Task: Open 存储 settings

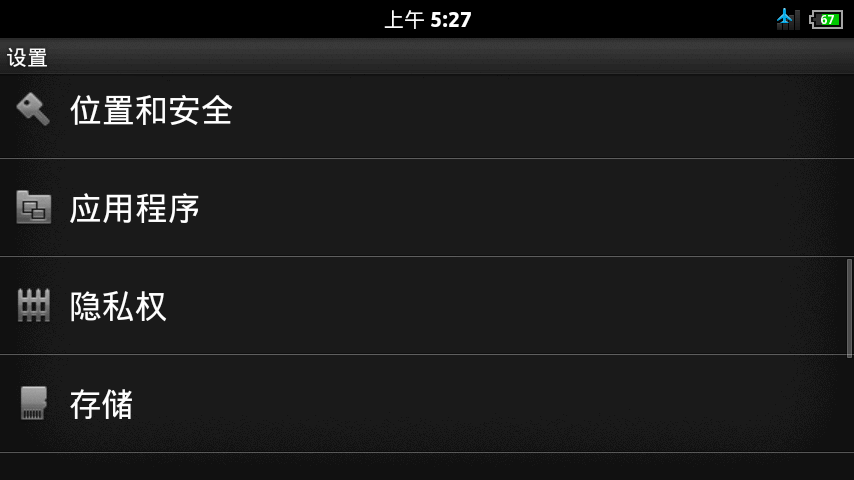Action: click(101, 404)
